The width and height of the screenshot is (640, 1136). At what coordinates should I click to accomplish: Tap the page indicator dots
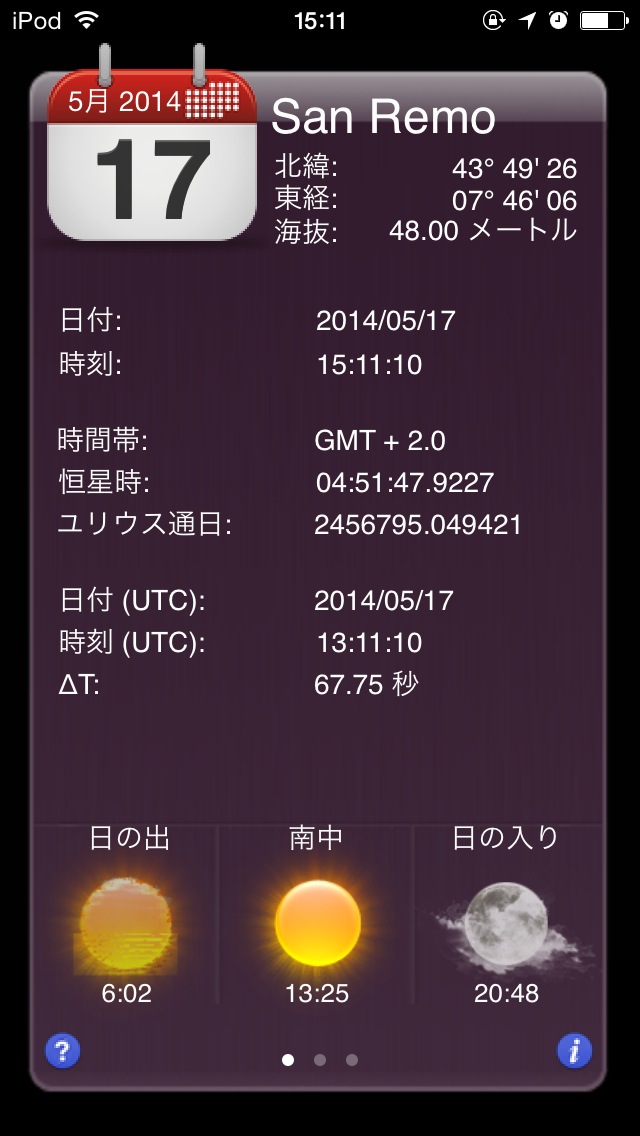320,1060
